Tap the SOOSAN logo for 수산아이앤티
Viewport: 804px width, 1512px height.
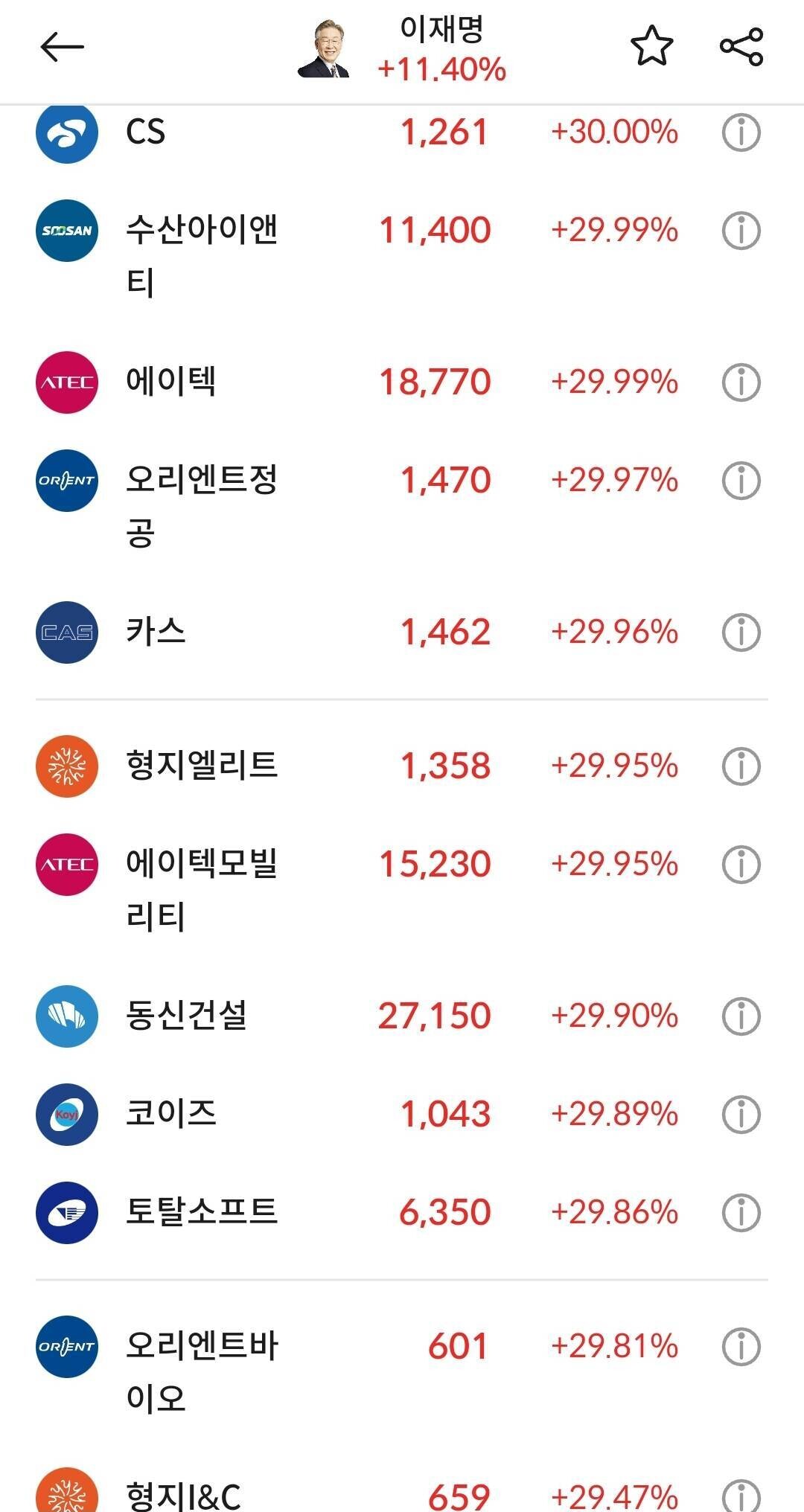click(66, 231)
